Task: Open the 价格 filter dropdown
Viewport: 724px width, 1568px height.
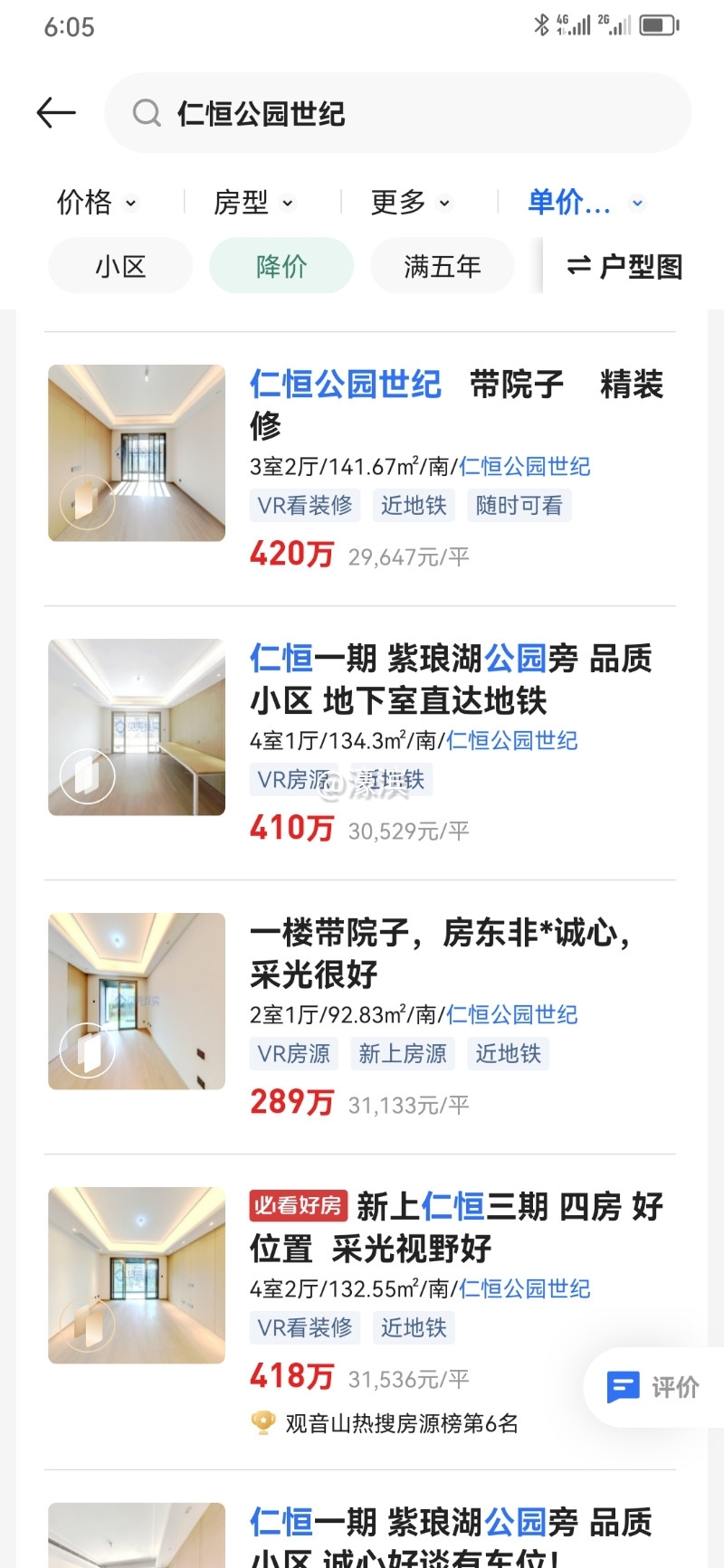Action: (x=98, y=203)
